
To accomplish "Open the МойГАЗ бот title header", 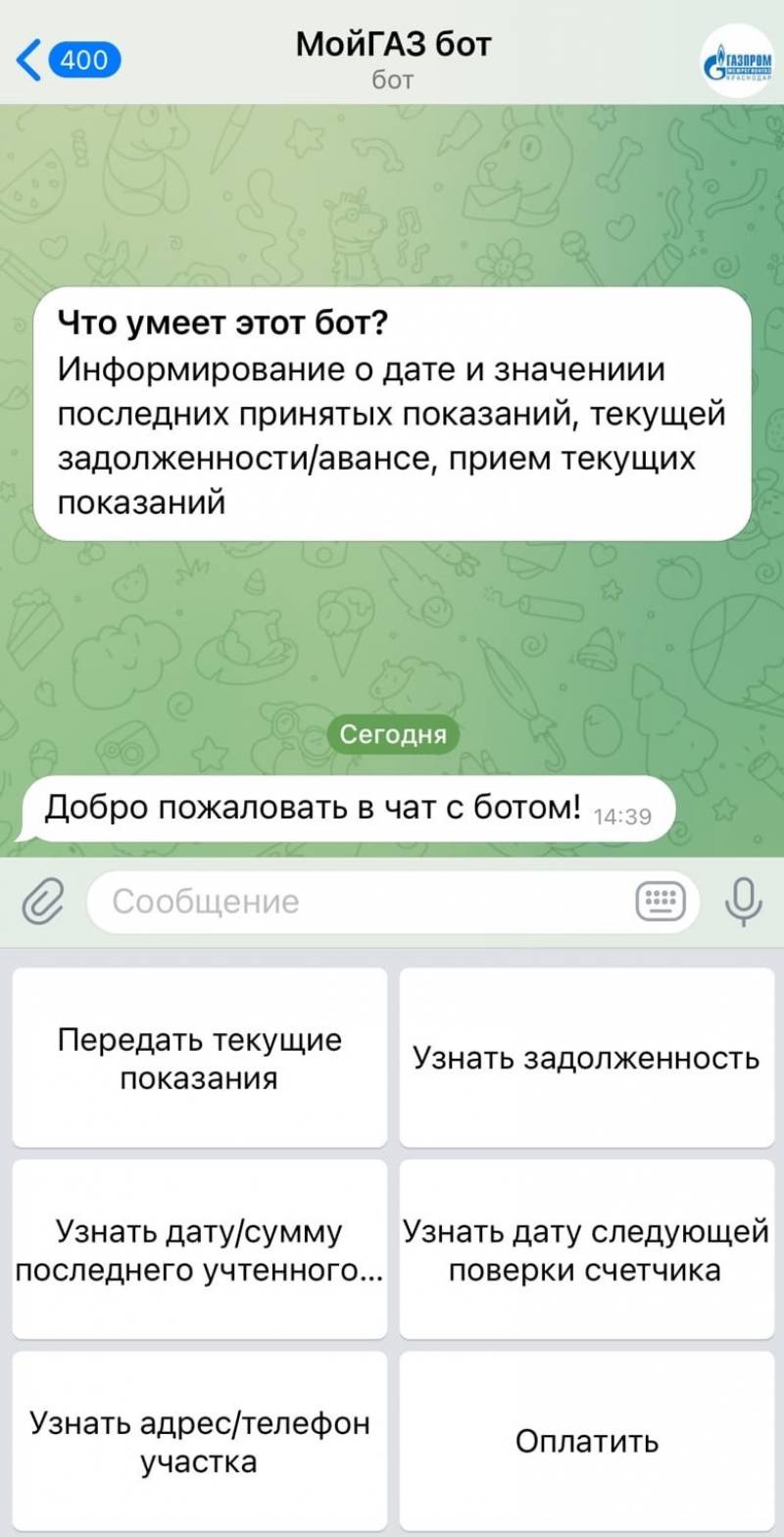I will pos(392,57).
